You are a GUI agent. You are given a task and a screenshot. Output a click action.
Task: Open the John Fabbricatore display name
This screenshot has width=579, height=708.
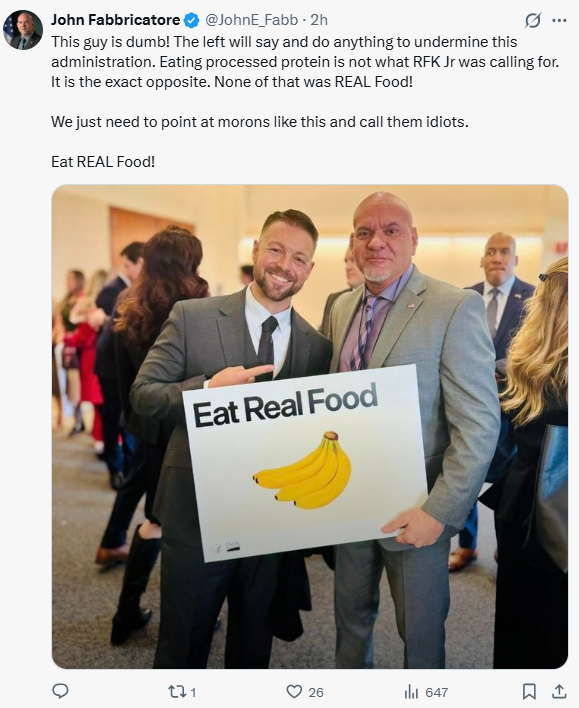click(115, 20)
